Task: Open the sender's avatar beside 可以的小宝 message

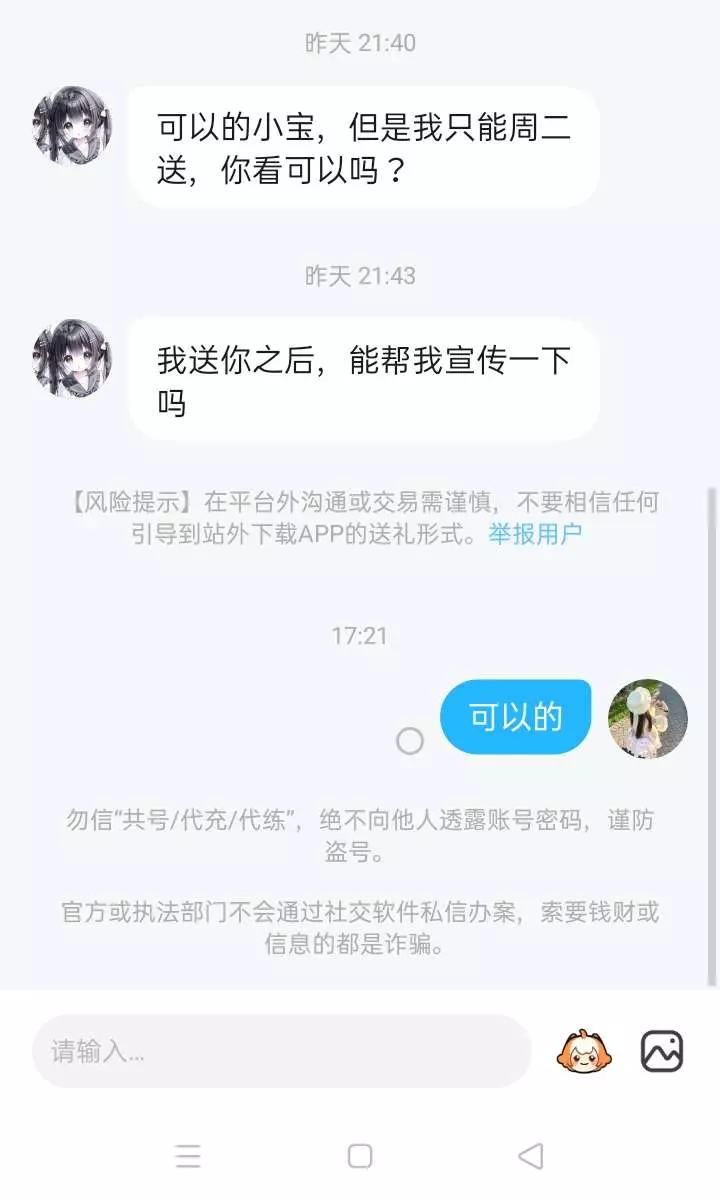Action: click(72, 125)
